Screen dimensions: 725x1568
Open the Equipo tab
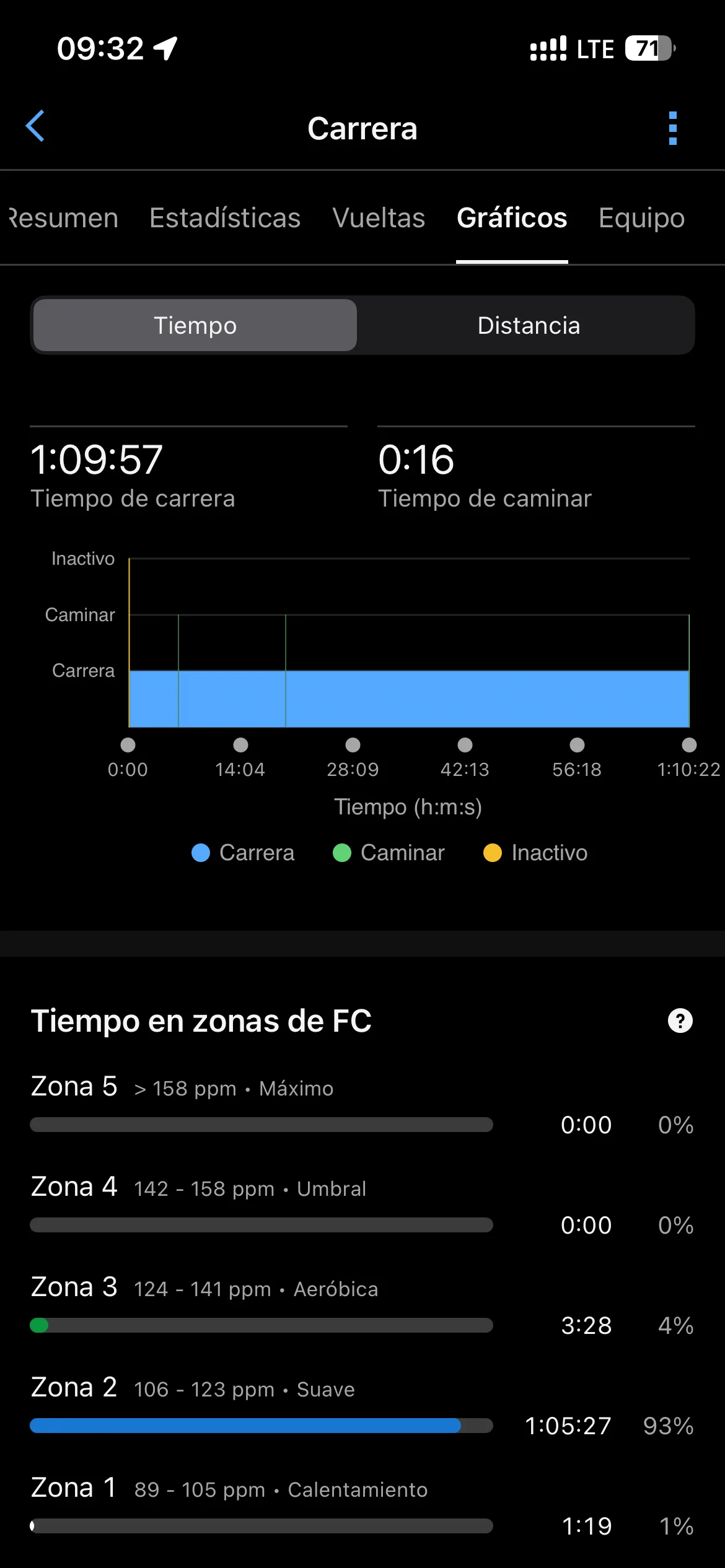(641, 218)
